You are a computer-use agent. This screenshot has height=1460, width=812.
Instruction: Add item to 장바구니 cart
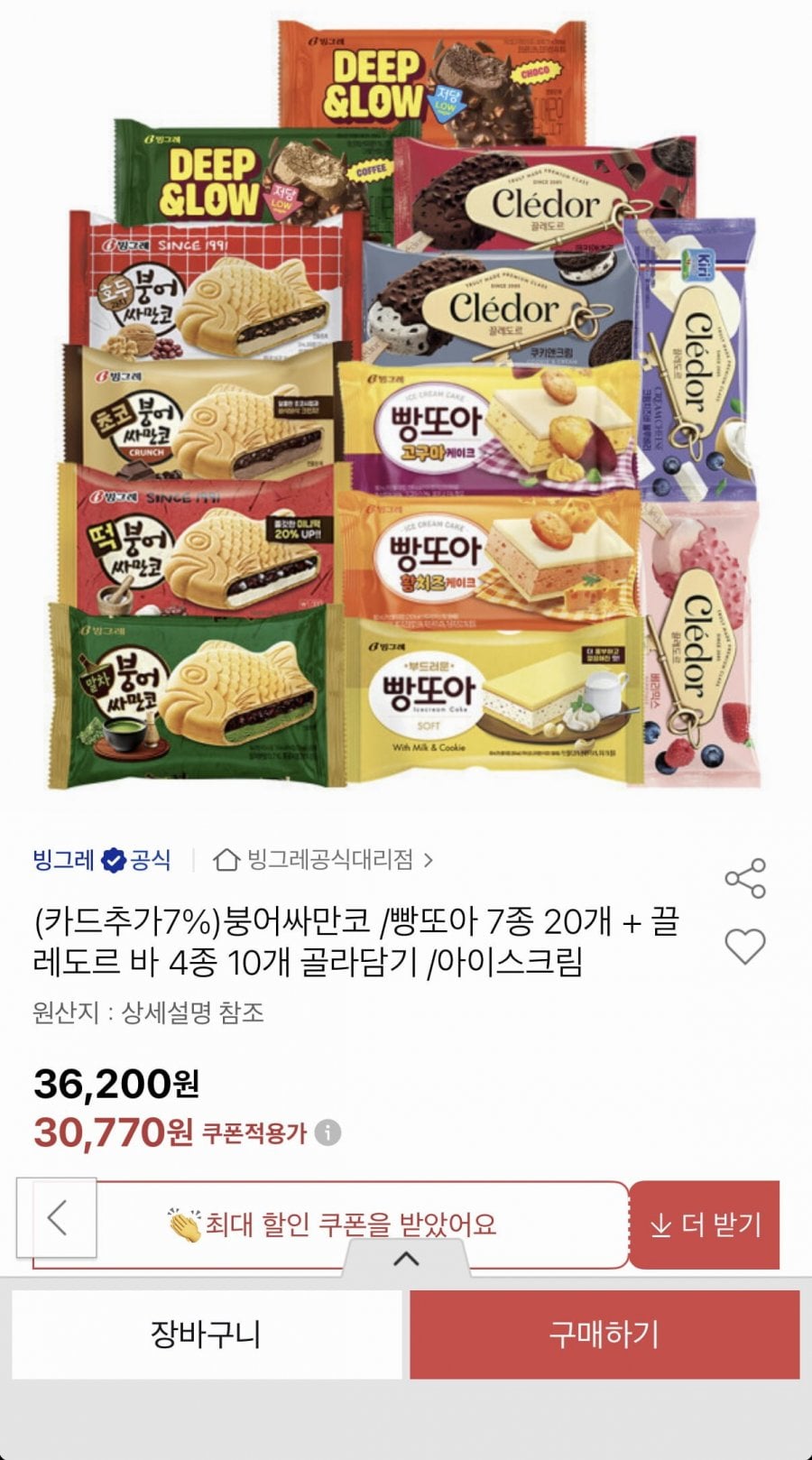click(207, 1334)
